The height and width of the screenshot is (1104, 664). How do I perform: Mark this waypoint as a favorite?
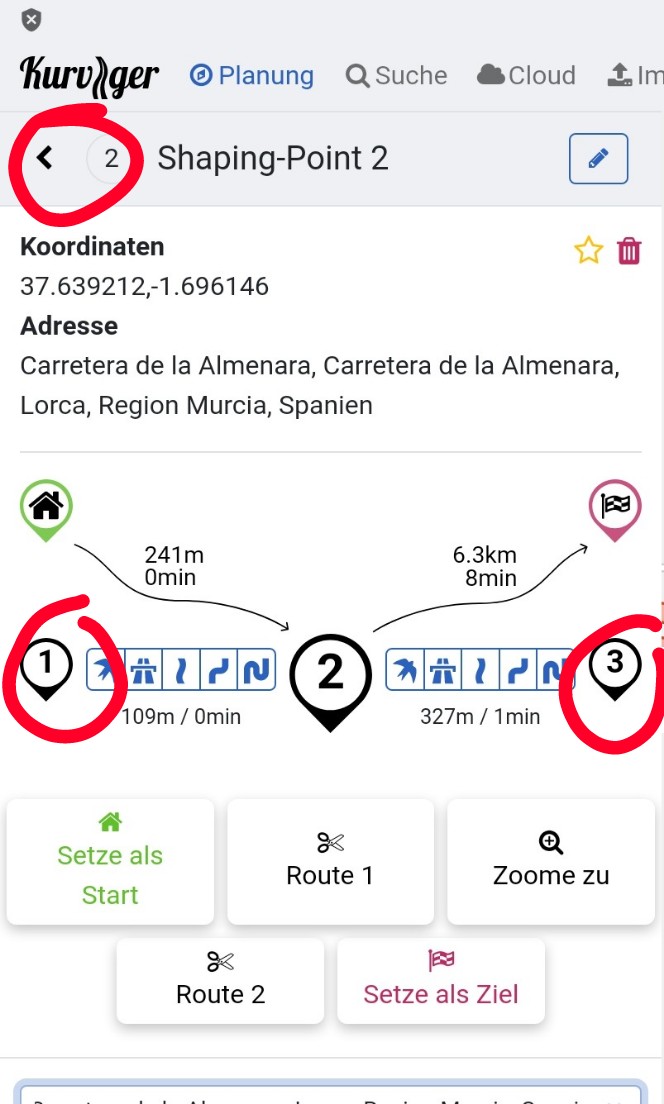point(588,251)
